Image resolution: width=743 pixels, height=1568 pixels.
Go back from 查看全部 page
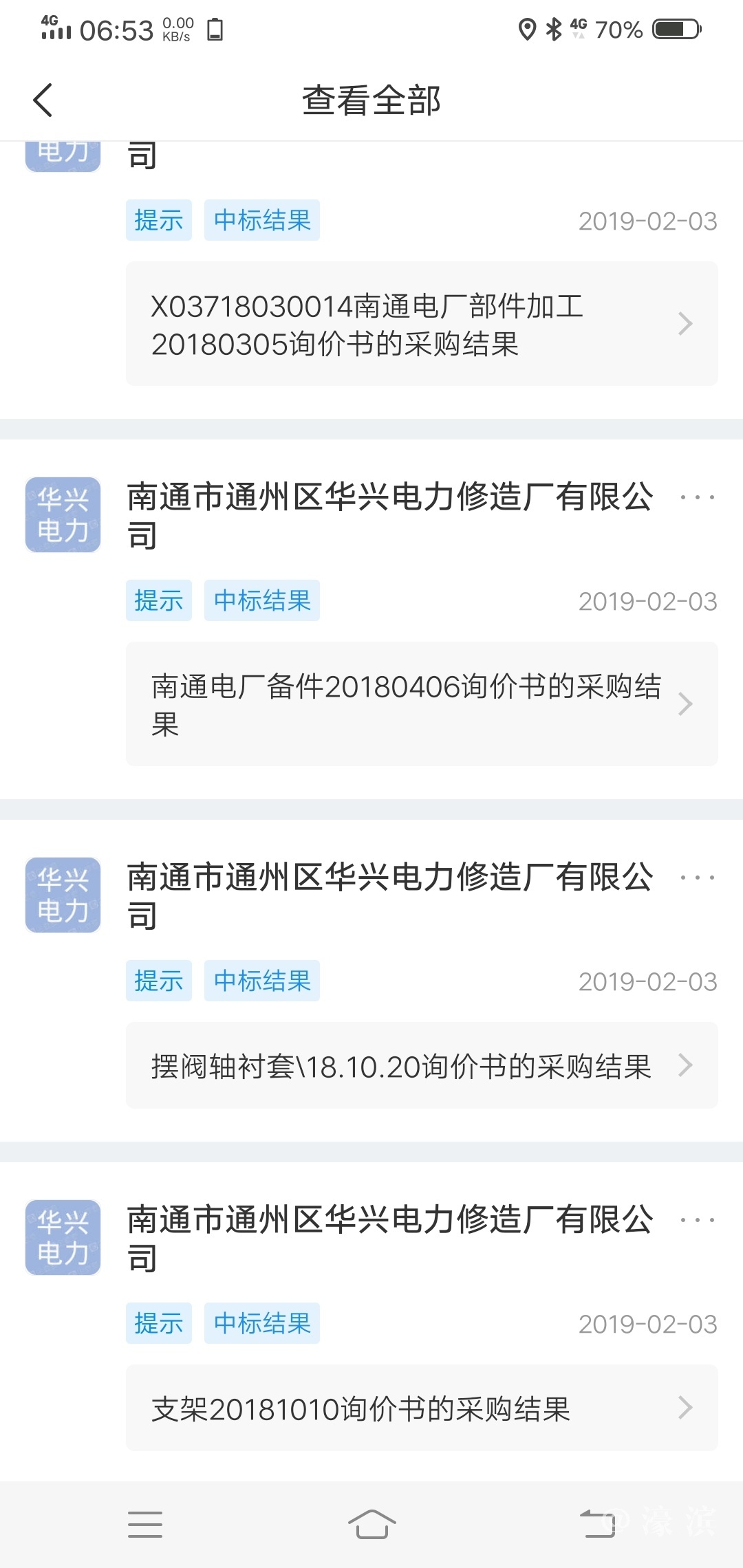click(43, 100)
